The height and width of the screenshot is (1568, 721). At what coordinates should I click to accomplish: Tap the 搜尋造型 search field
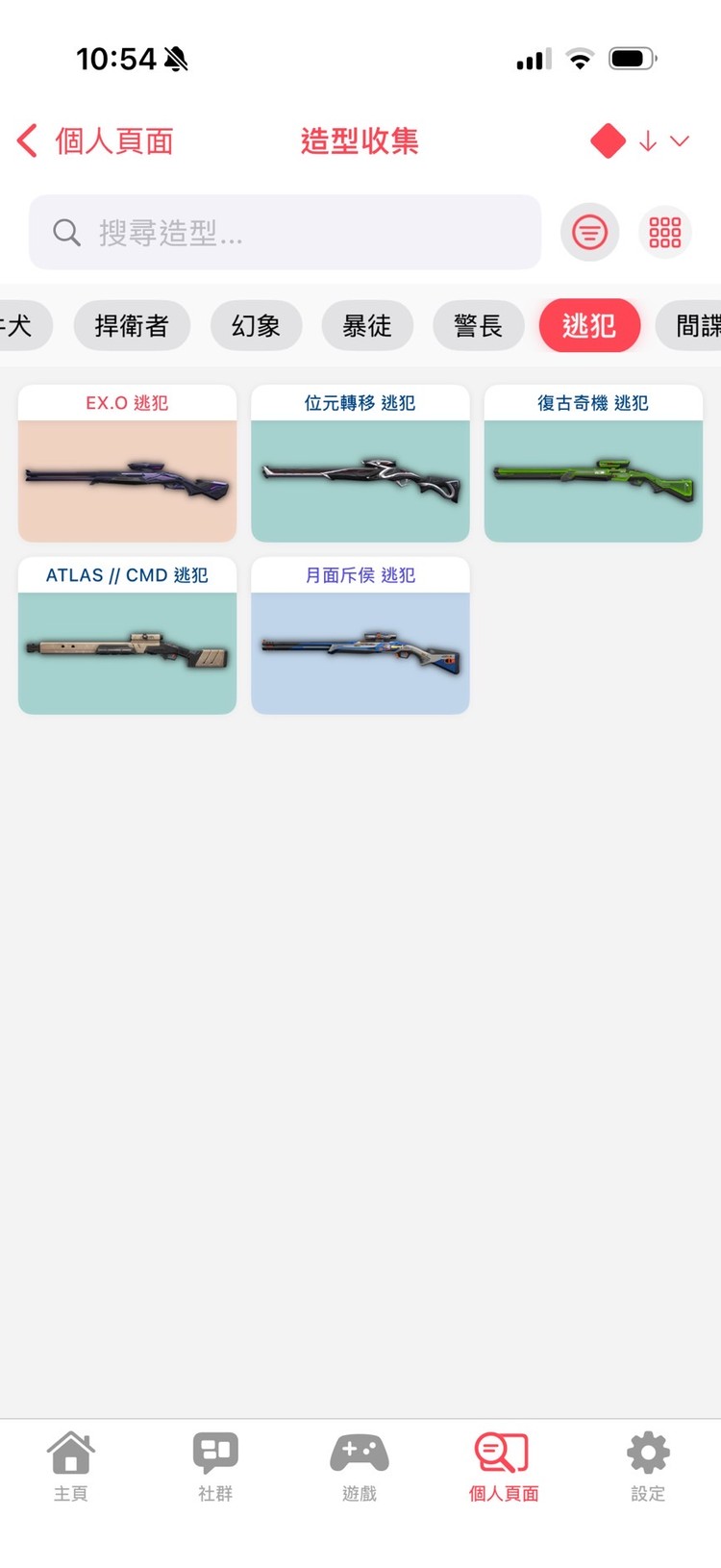click(286, 232)
